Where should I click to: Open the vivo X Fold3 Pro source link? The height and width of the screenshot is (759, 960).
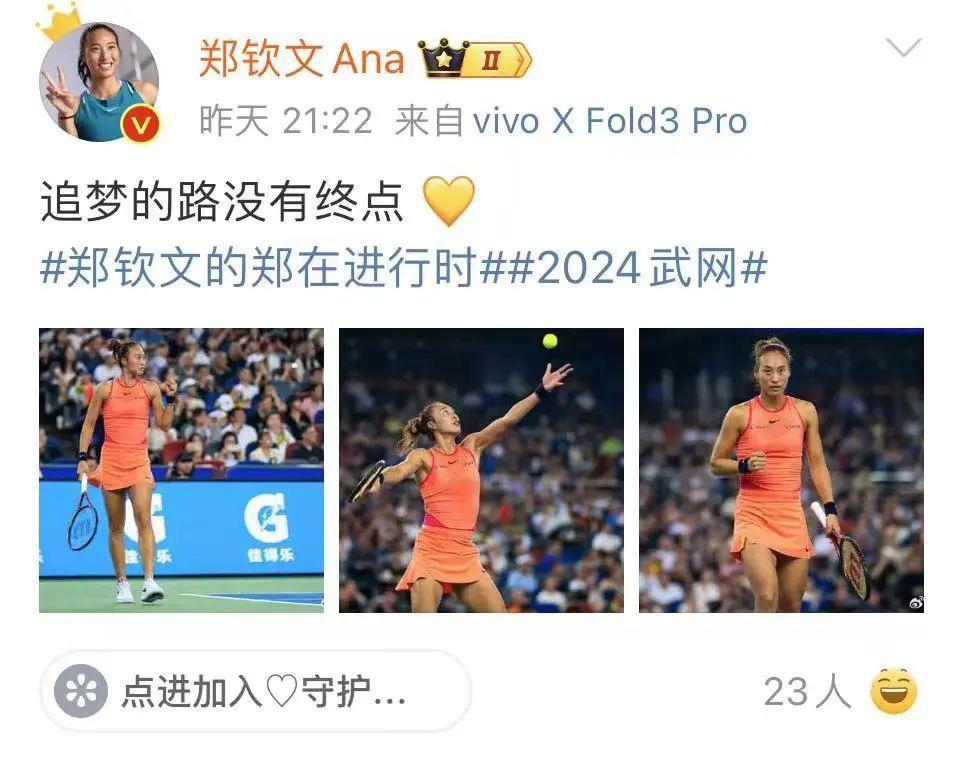coord(609,122)
